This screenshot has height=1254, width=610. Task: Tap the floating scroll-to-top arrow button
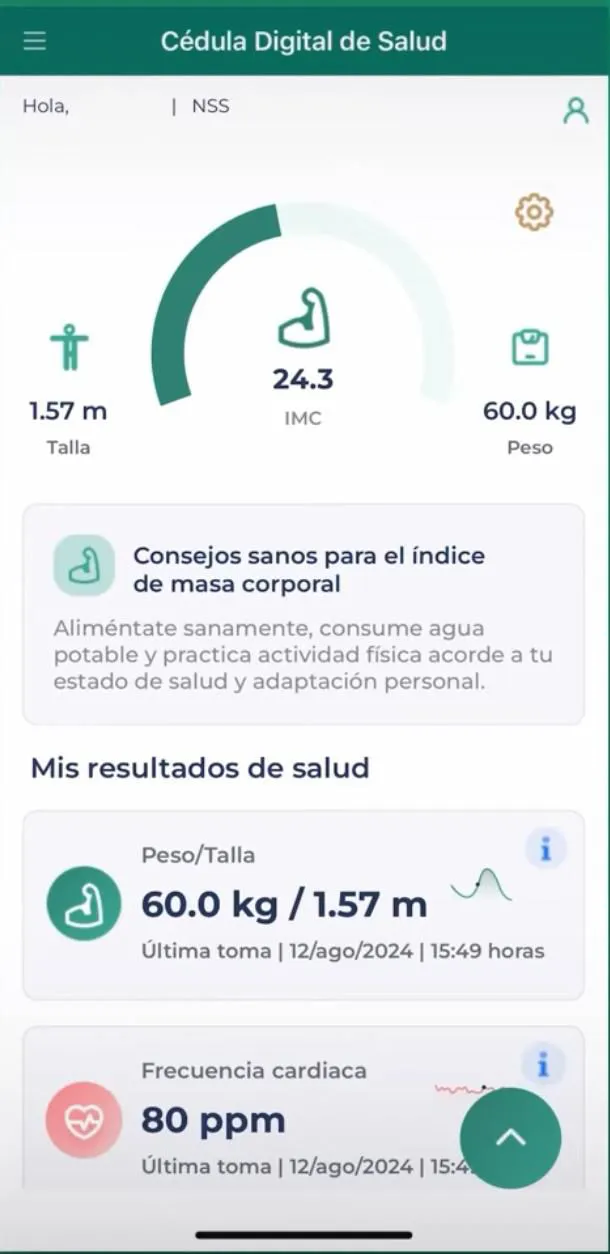point(510,1138)
